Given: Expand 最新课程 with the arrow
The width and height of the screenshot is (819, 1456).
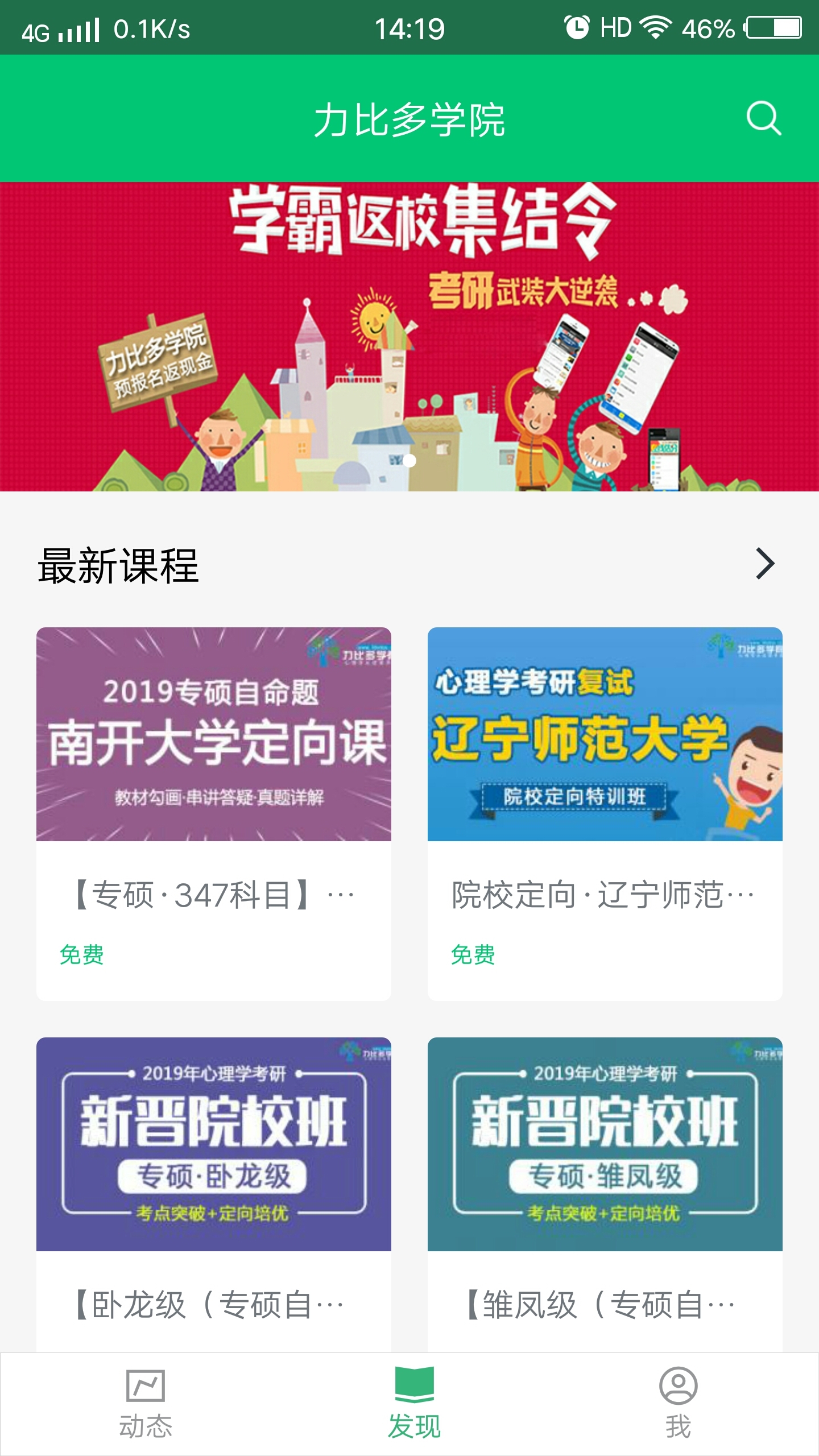Looking at the screenshot, I should (764, 564).
